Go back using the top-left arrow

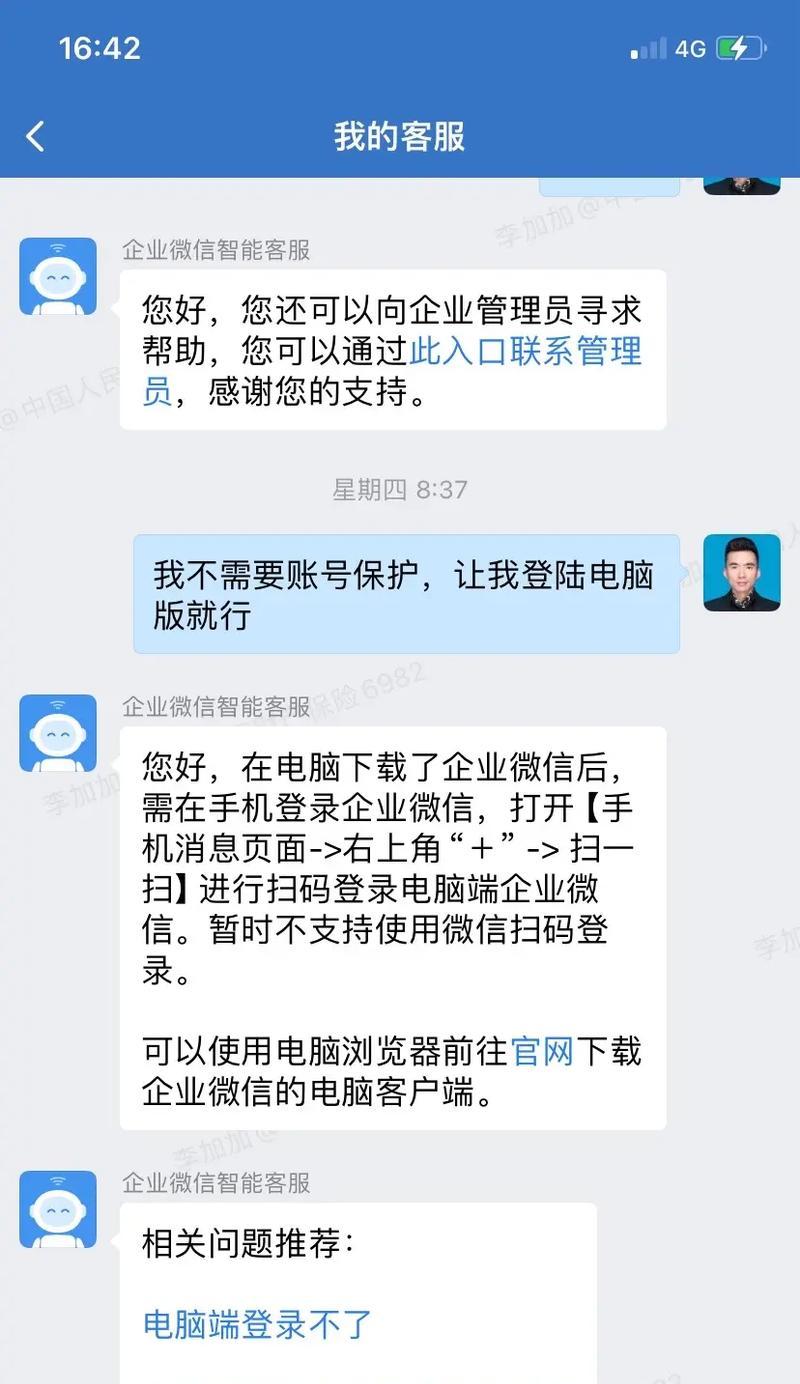(36, 136)
